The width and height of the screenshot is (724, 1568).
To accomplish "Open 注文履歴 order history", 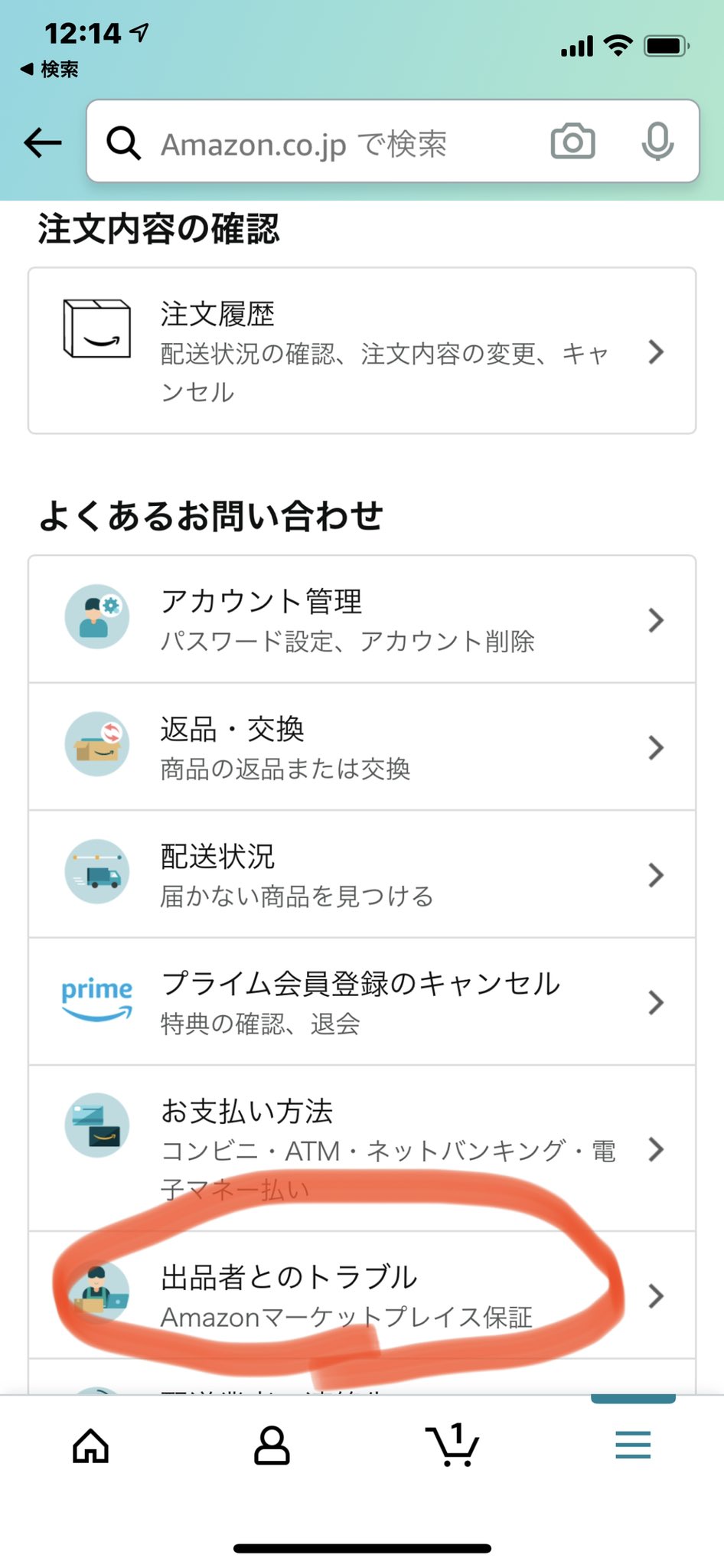I will [x=362, y=351].
